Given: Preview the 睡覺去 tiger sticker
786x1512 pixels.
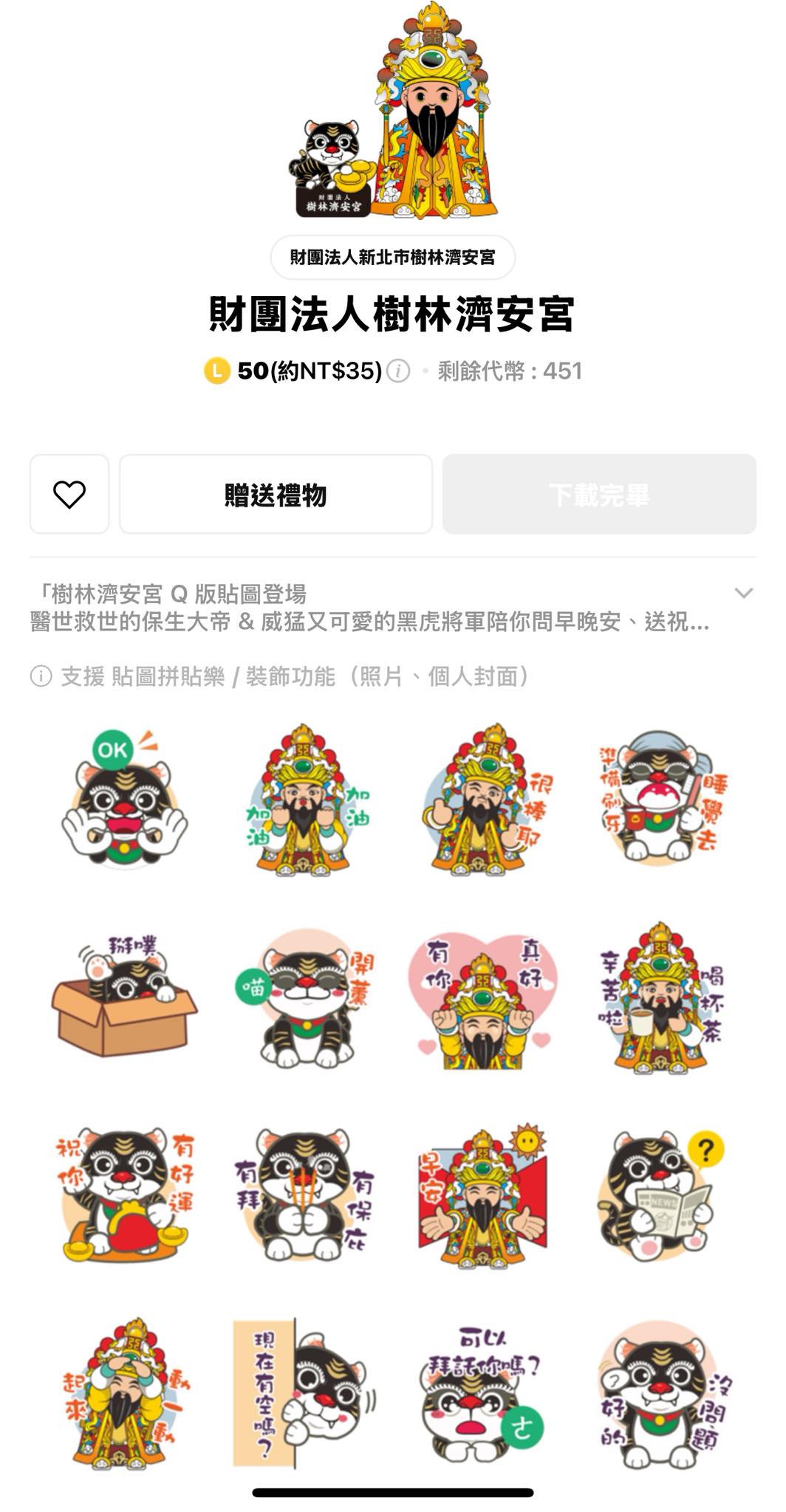Looking at the screenshot, I should point(663,800).
